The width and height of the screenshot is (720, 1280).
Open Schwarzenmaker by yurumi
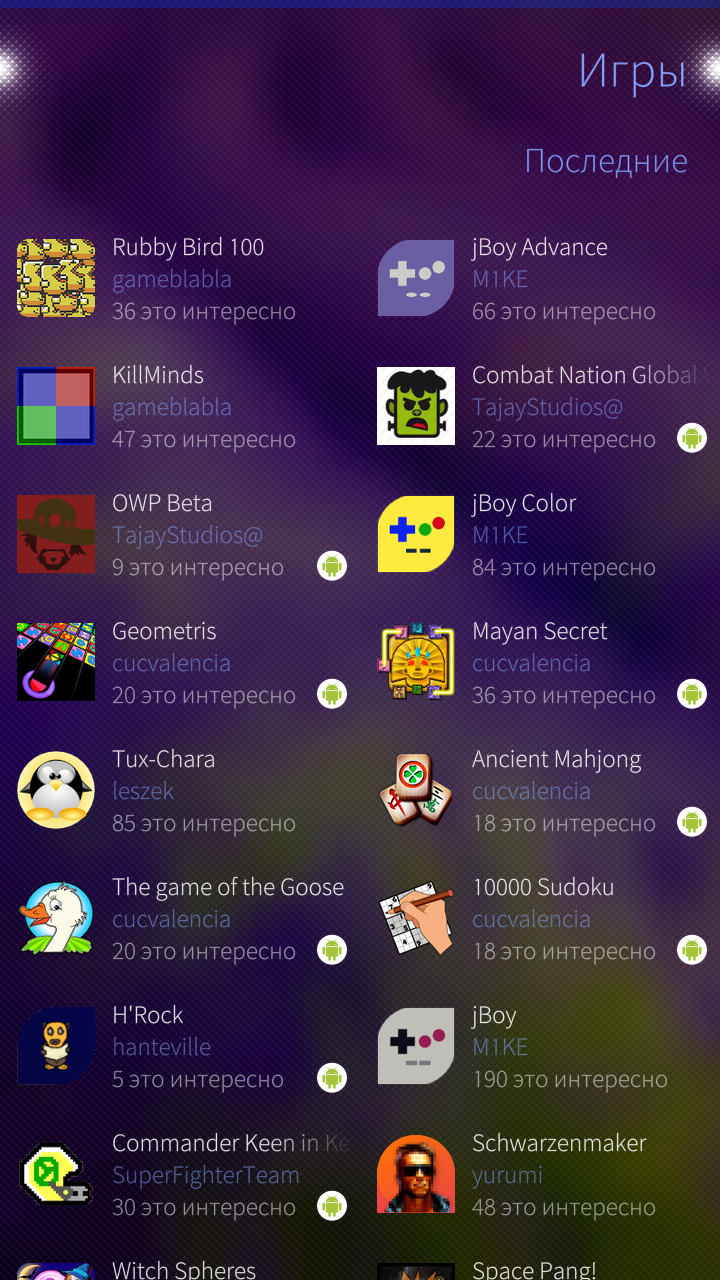tap(540, 1174)
